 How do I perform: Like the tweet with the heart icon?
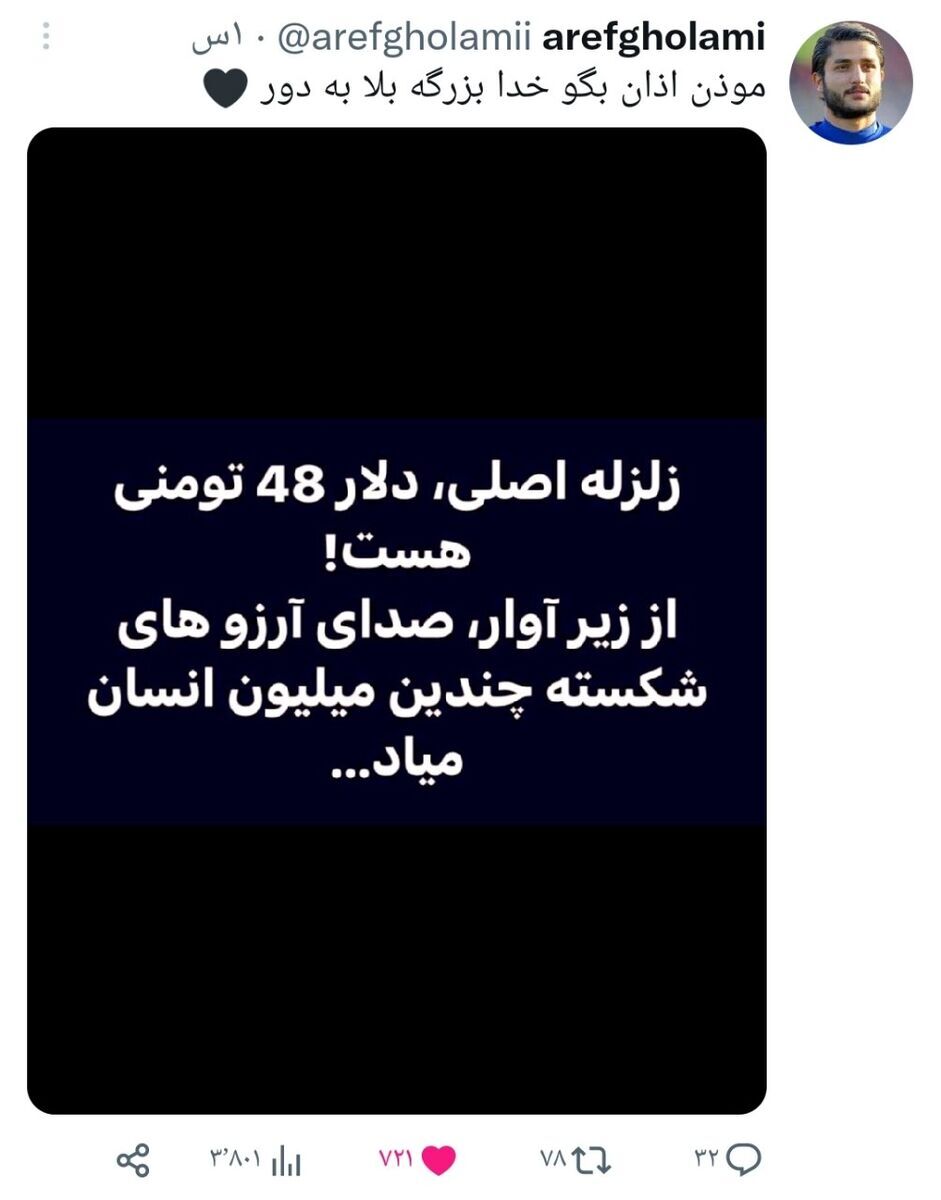click(x=437, y=1160)
